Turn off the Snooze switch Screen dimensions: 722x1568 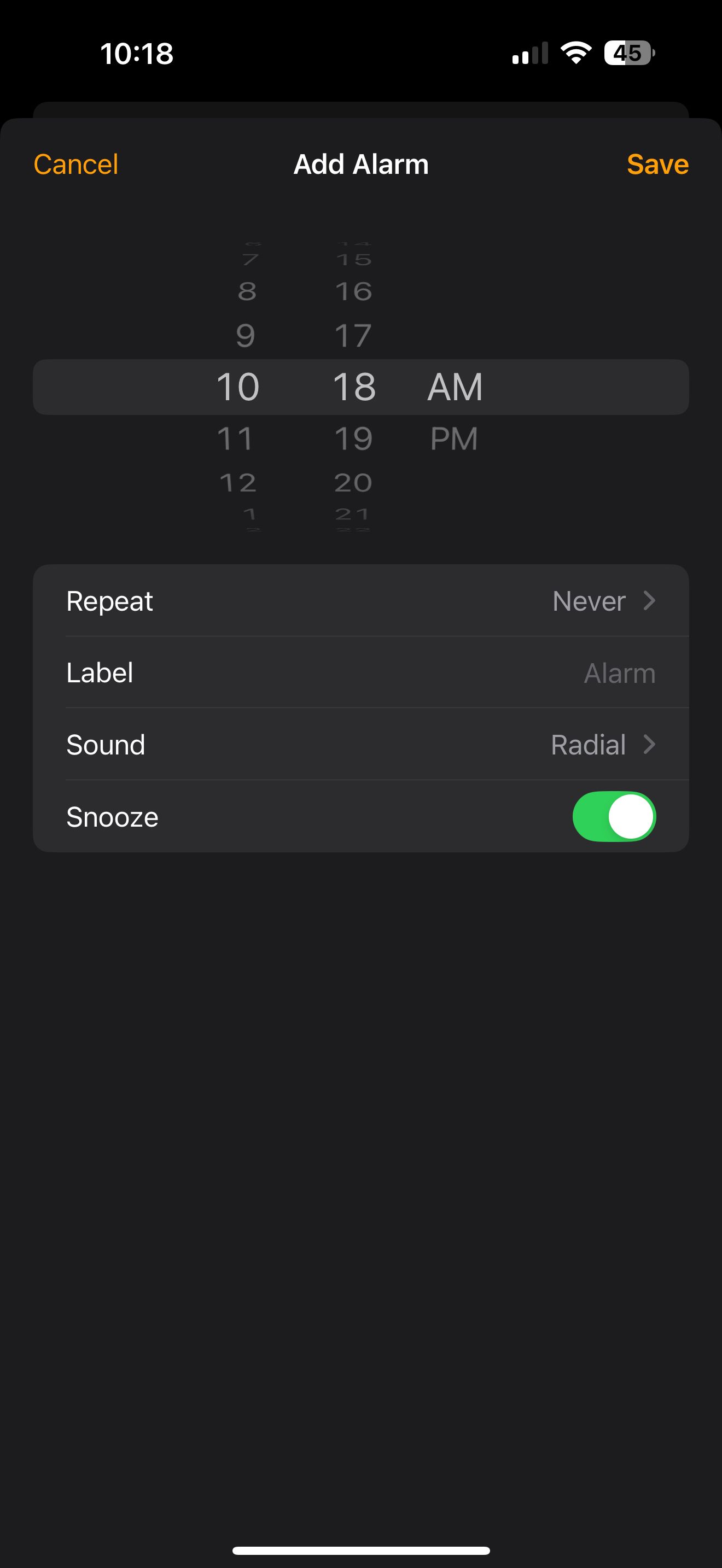coord(613,817)
